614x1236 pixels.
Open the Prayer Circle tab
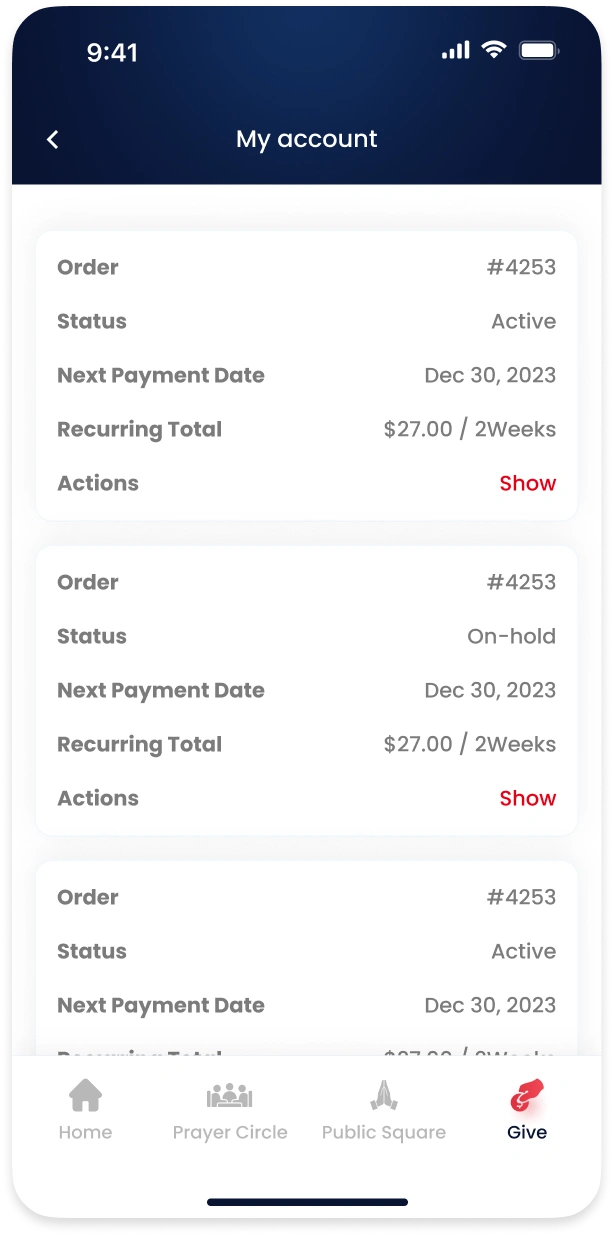pyautogui.click(x=230, y=1109)
